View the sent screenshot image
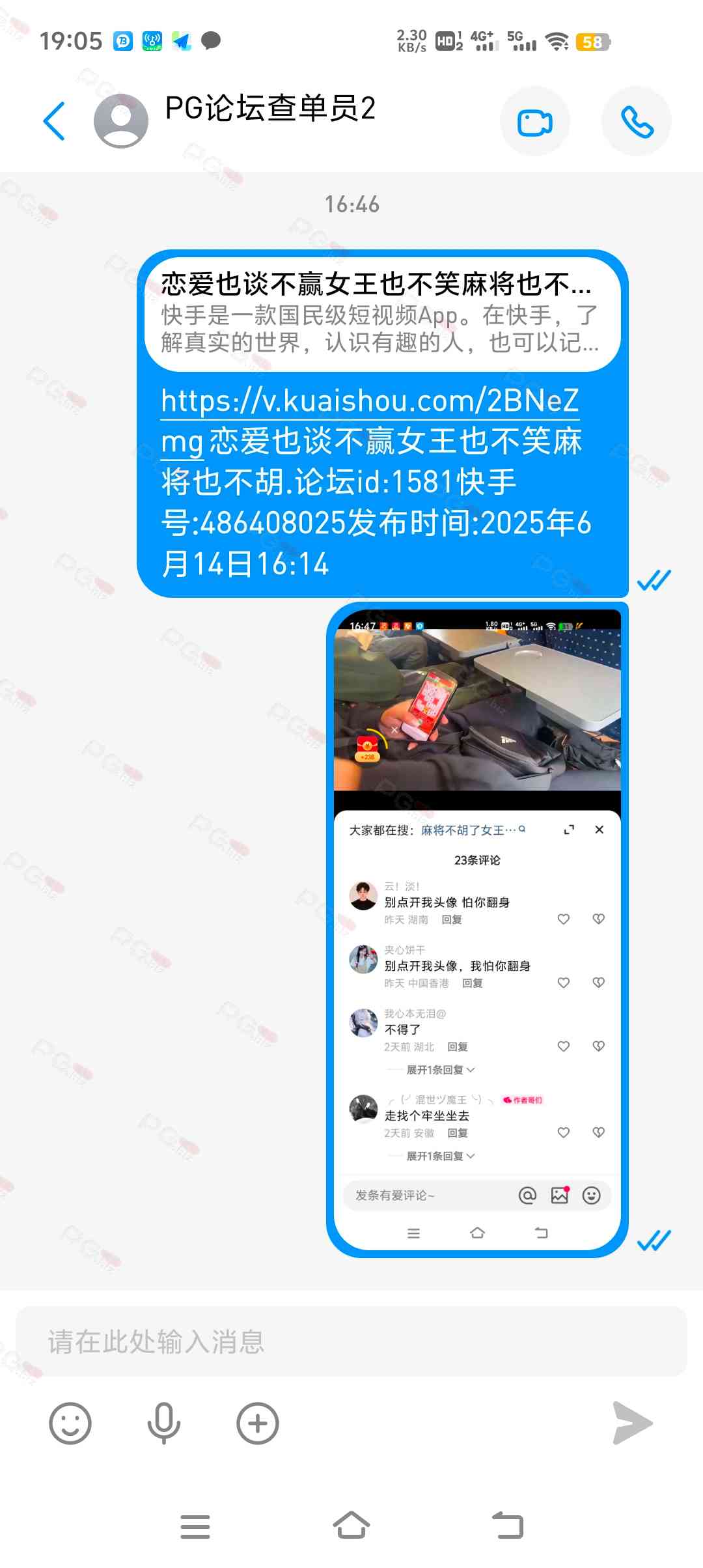 [x=477, y=930]
